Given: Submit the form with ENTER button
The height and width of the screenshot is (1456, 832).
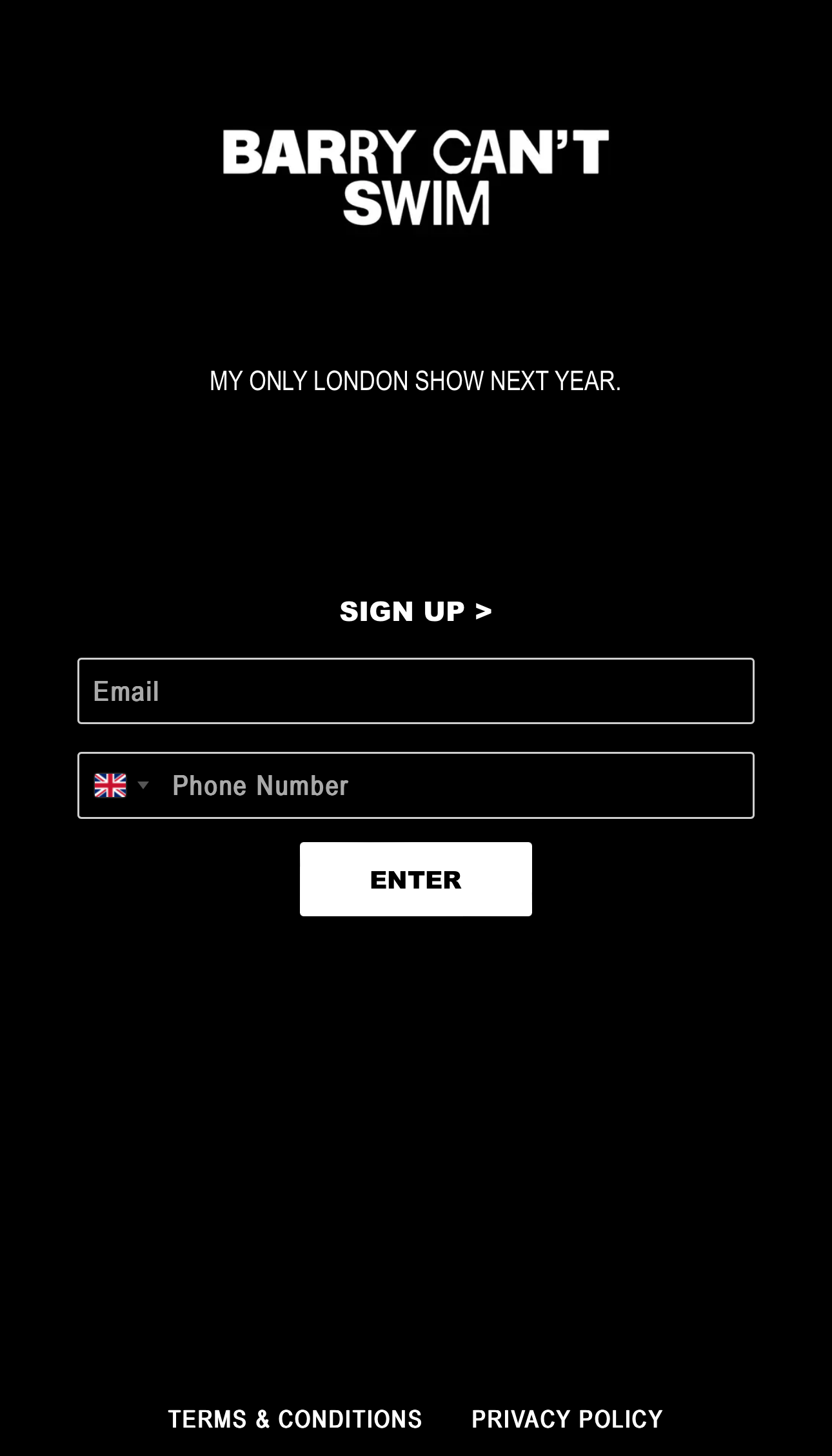Looking at the screenshot, I should [415, 879].
